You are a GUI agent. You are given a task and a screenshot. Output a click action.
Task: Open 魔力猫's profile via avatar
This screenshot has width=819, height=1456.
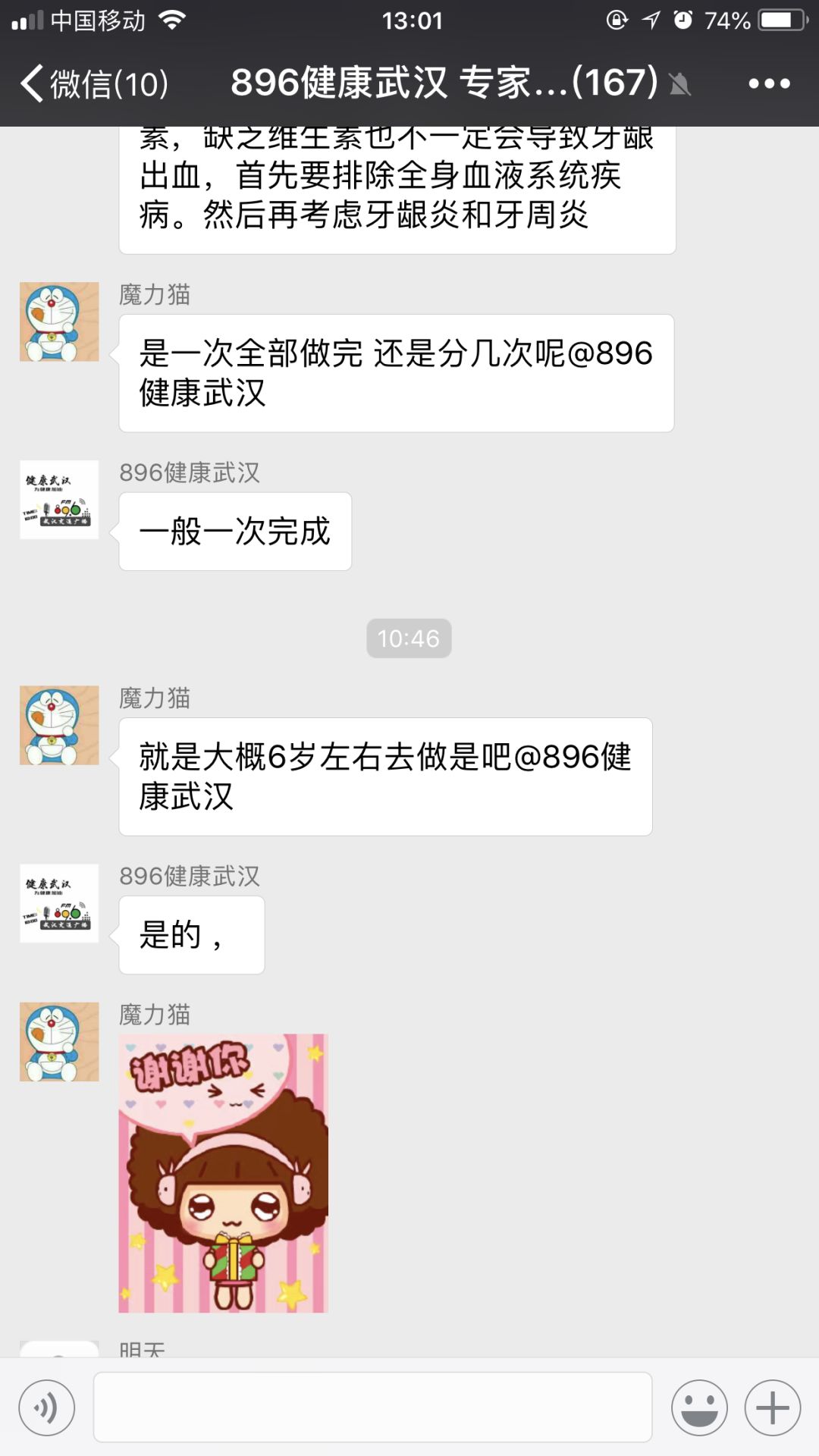58,320
